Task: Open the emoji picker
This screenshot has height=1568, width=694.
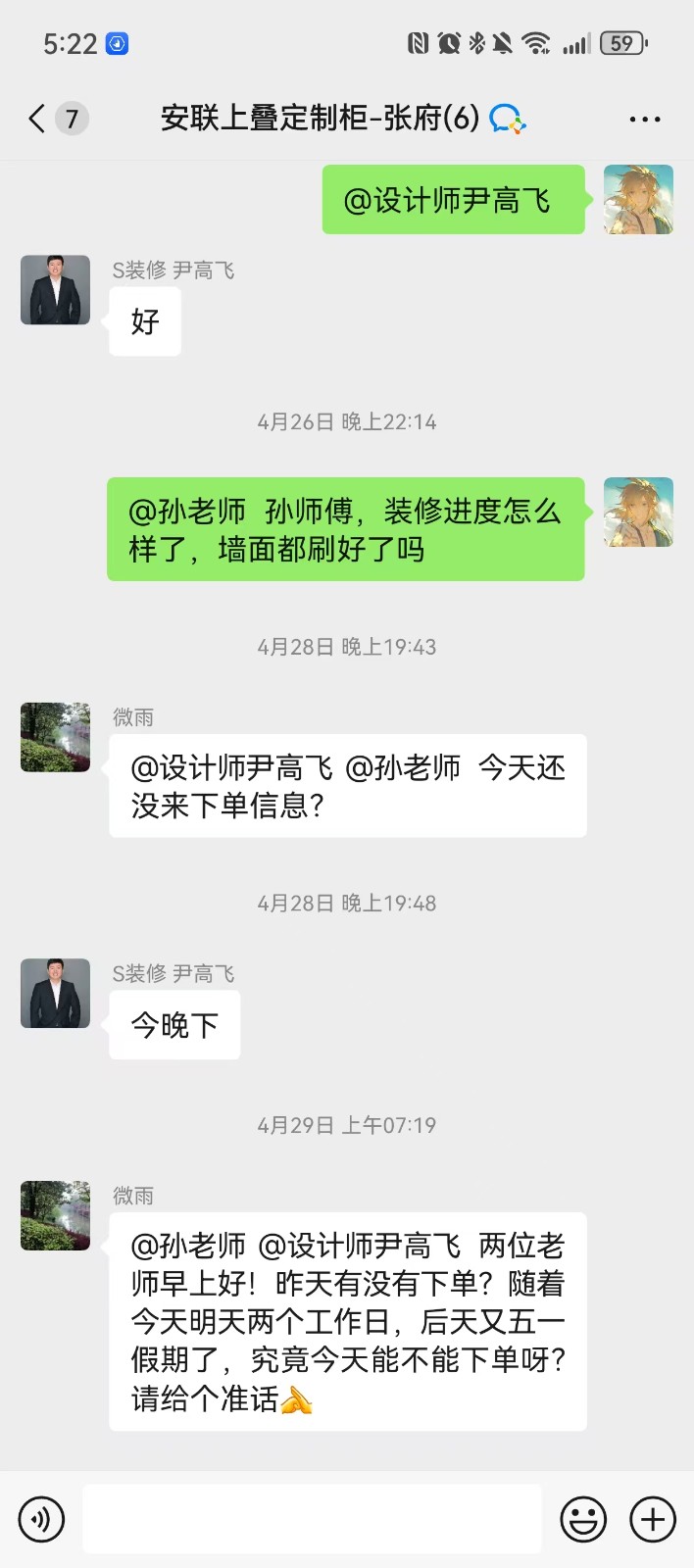Action: [583, 1520]
